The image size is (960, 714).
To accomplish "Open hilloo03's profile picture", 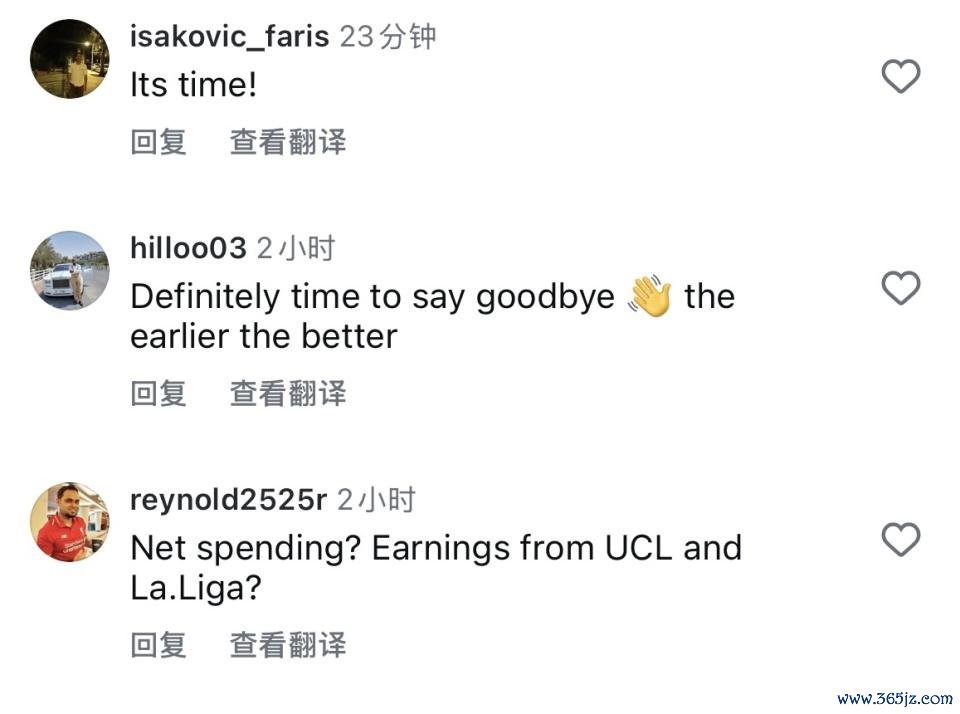I will click(69, 270).
